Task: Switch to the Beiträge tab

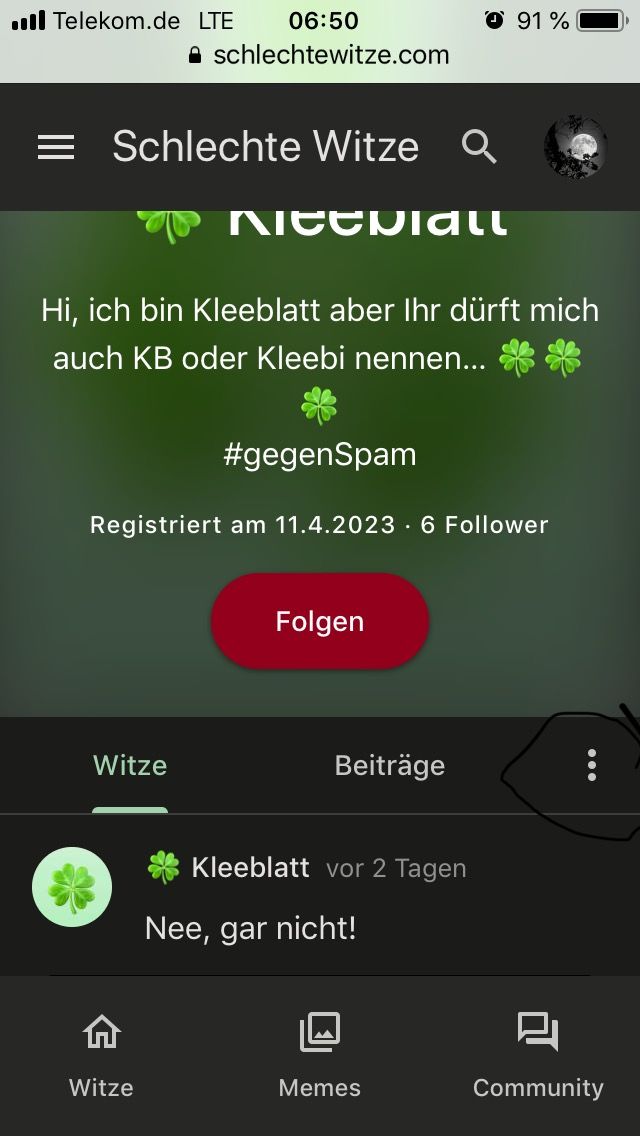Action: 389,766
